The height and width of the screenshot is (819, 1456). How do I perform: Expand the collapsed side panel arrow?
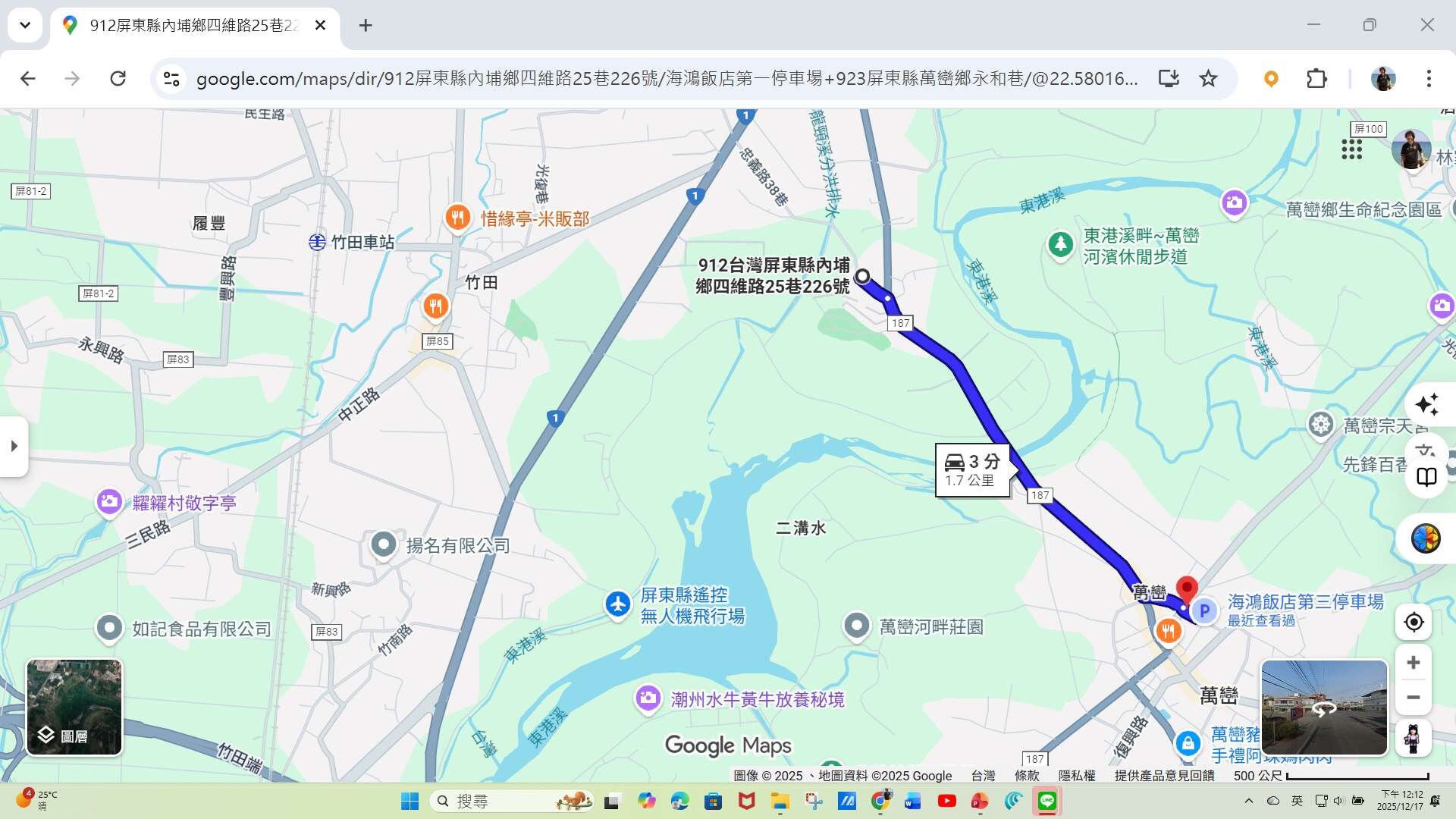click(x=14, y=446)
